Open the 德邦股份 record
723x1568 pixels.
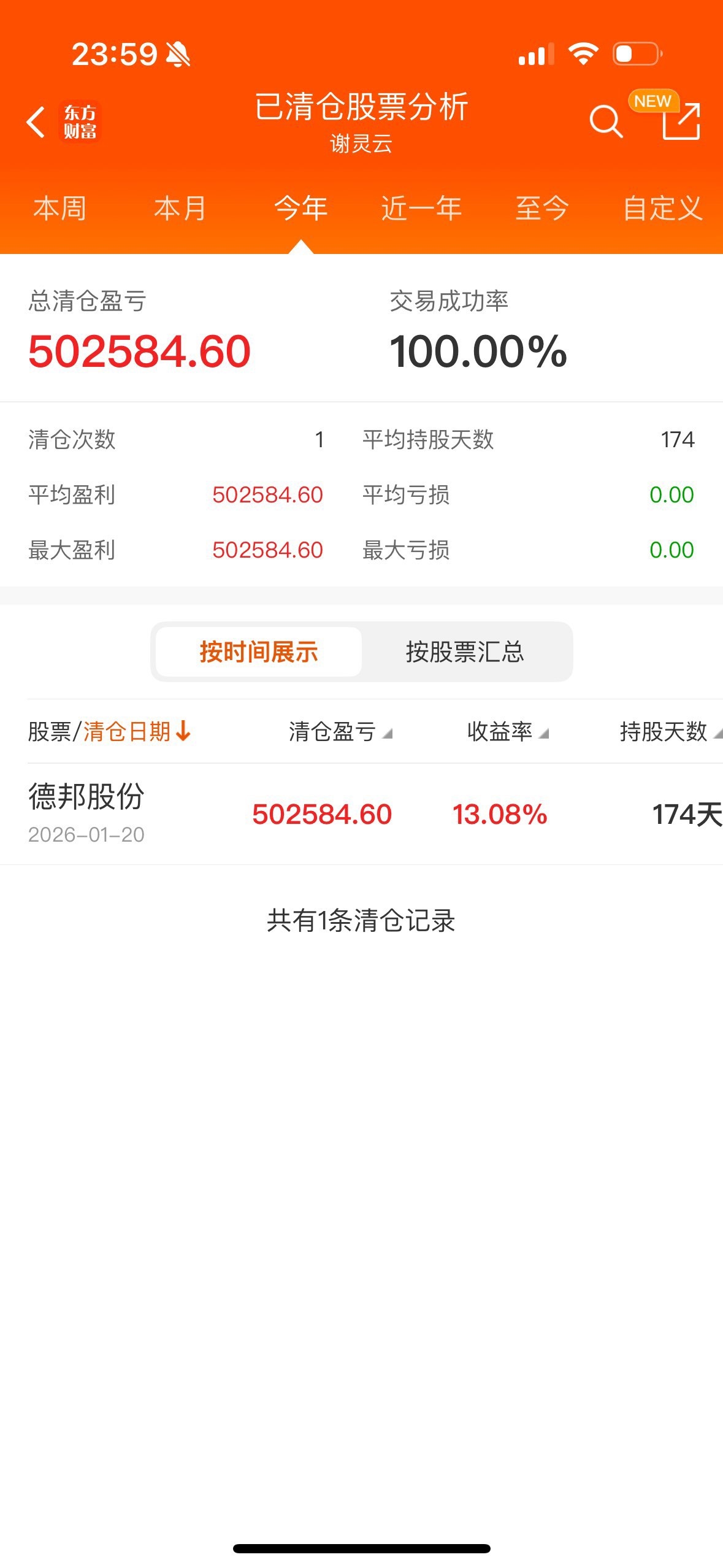coord(362,814)
